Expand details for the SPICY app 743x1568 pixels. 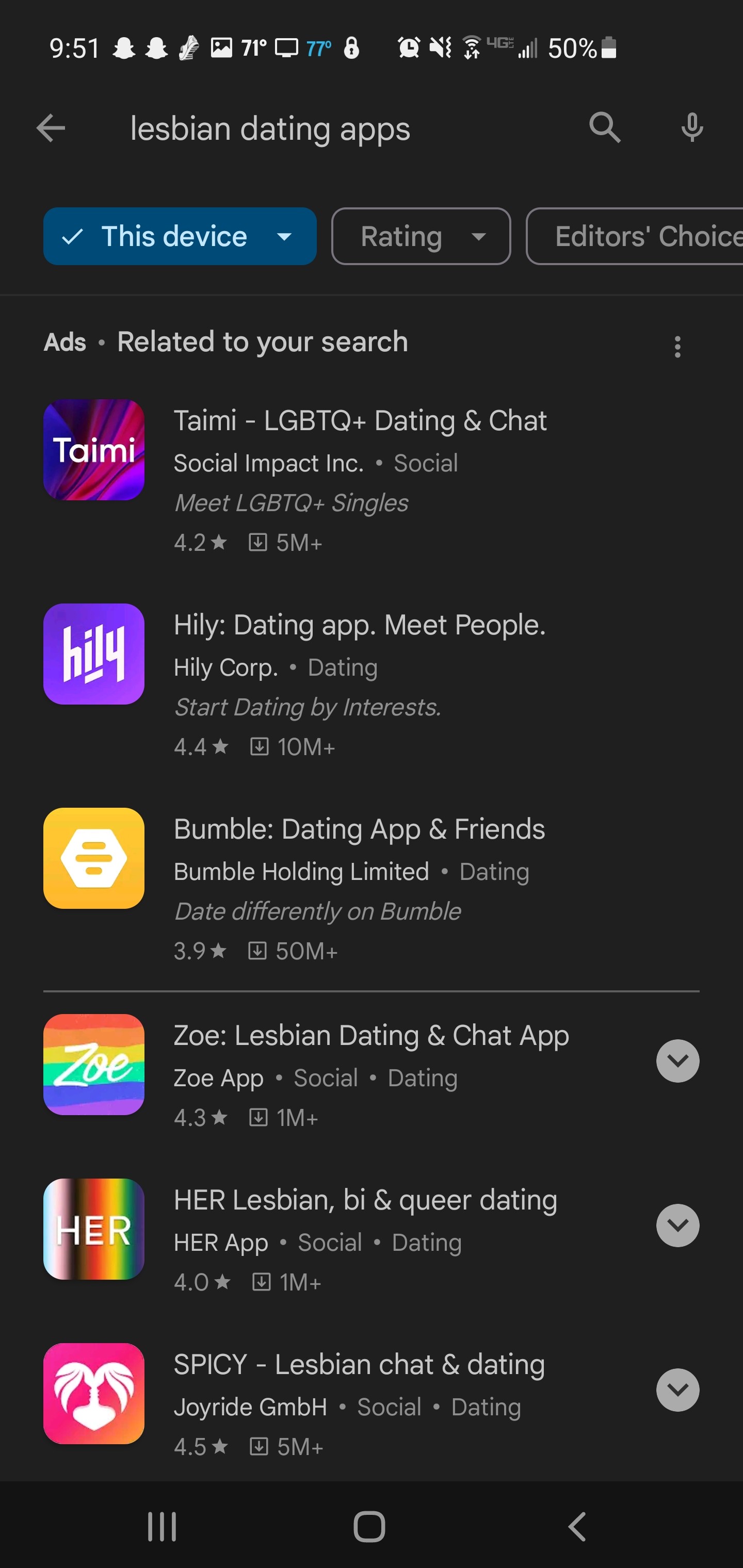coord(677,1390)
